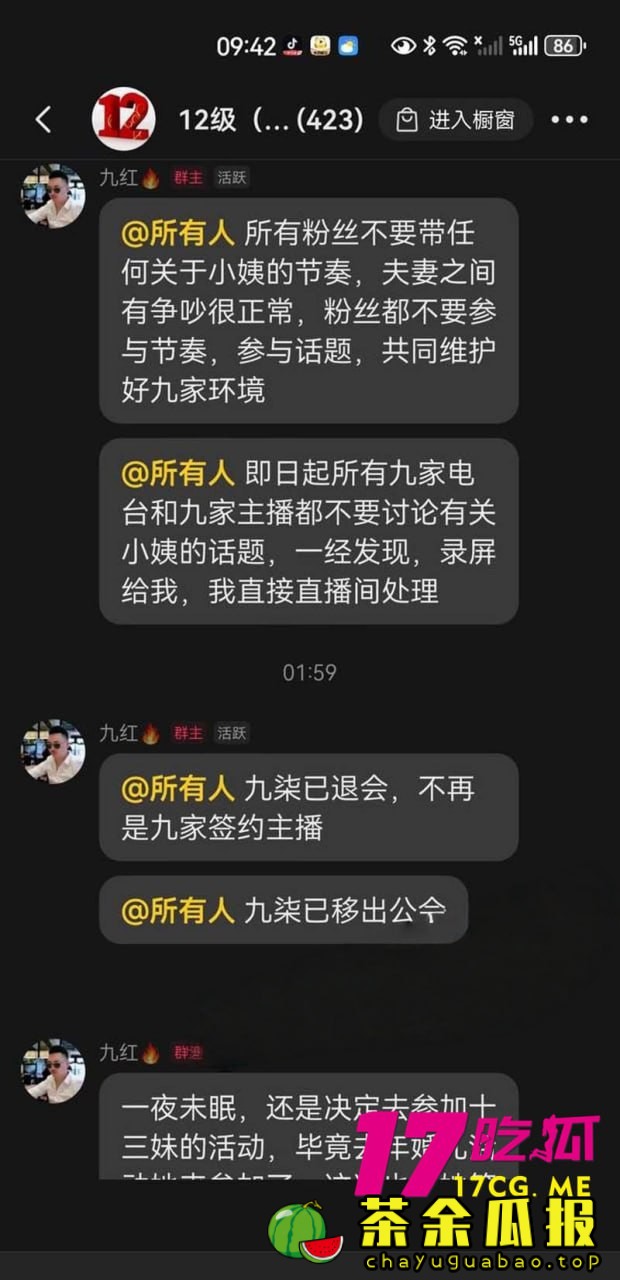Open the group's red 12 avatar
Image resolution: width=620 pixels, height=1280 pixels.
(x=123, y=120)
